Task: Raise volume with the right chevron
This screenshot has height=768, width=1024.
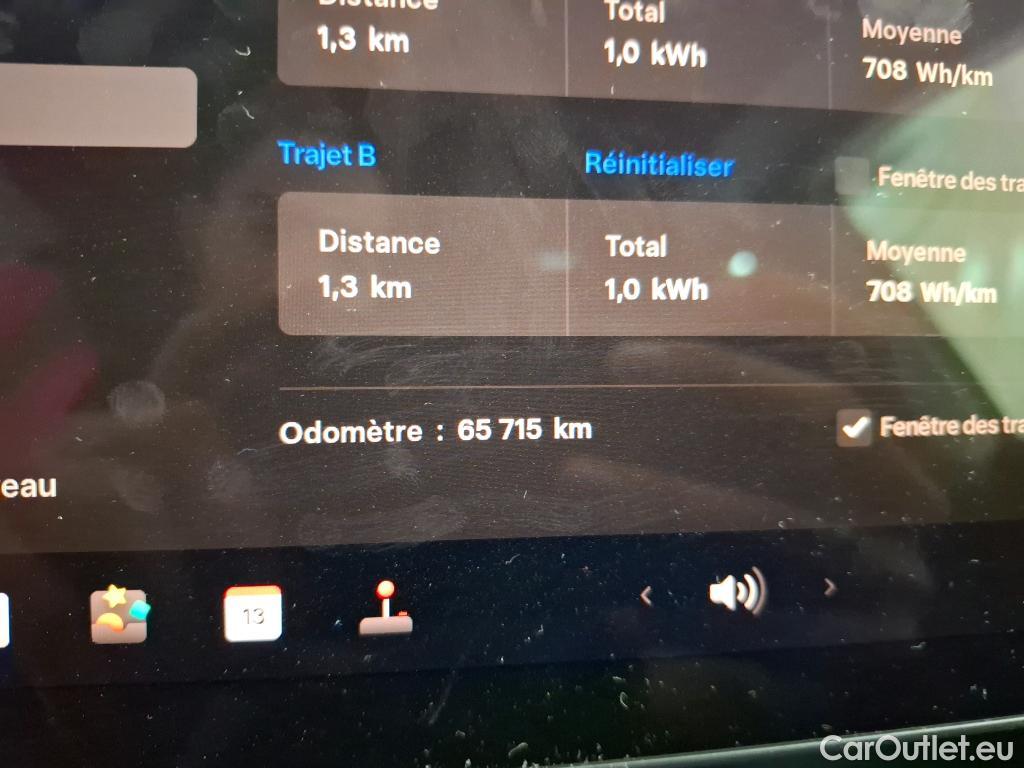Action: (x=829, y=588)
